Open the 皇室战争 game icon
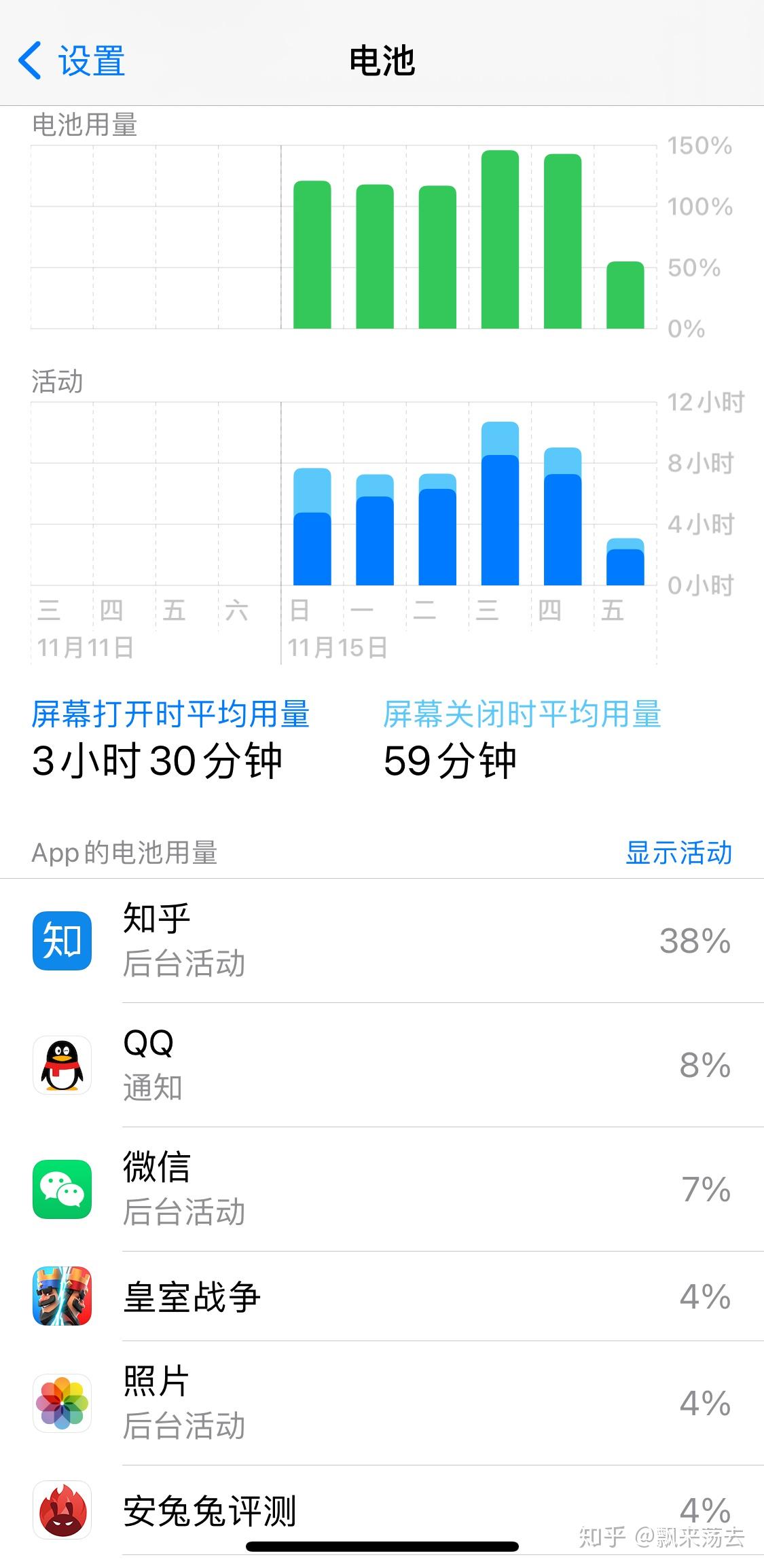Image resolution: width=764 pixels, height=1568 pixels. point(62,1296)
